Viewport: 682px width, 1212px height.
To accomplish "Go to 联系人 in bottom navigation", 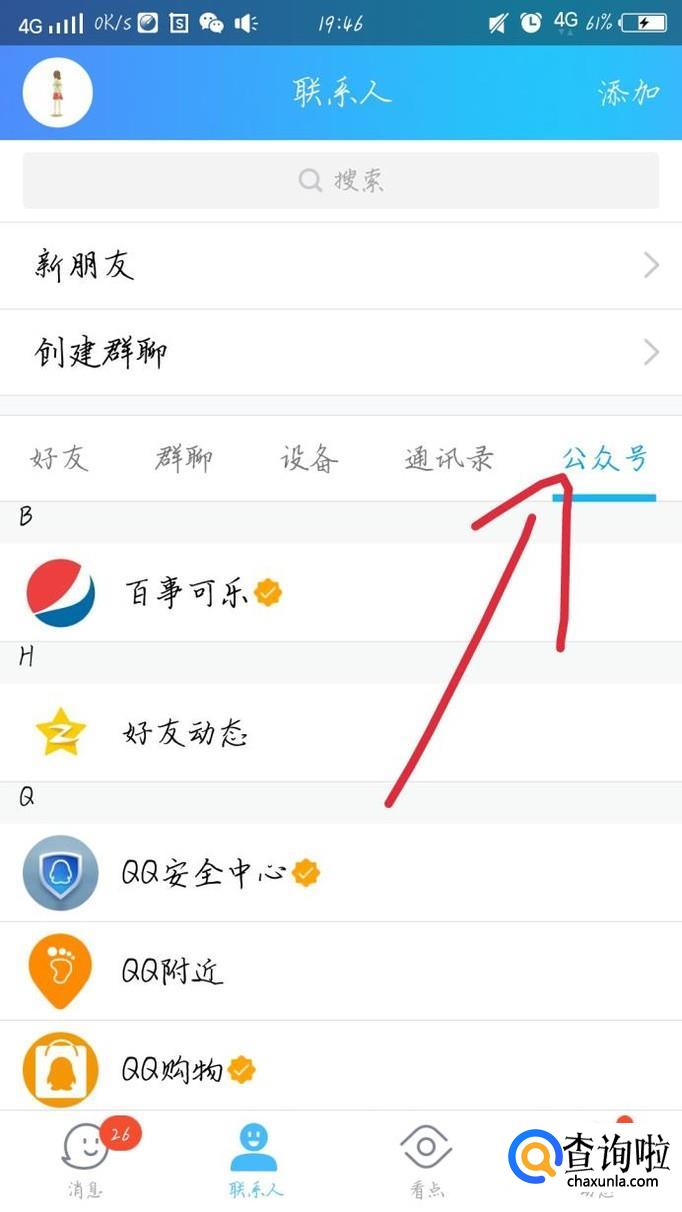I will [x=255, y=1158].
